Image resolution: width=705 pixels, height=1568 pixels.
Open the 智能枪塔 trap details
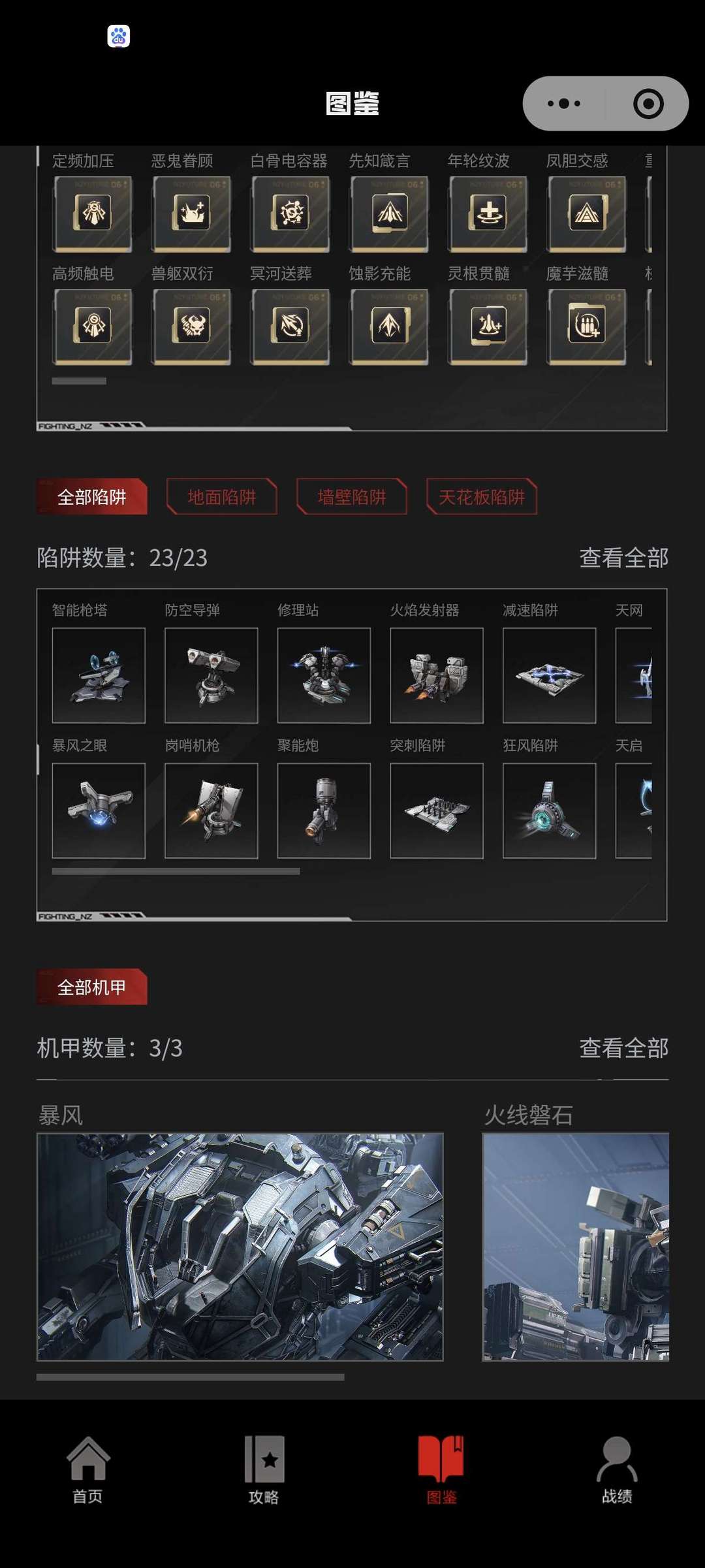click(x=99, y=675)
